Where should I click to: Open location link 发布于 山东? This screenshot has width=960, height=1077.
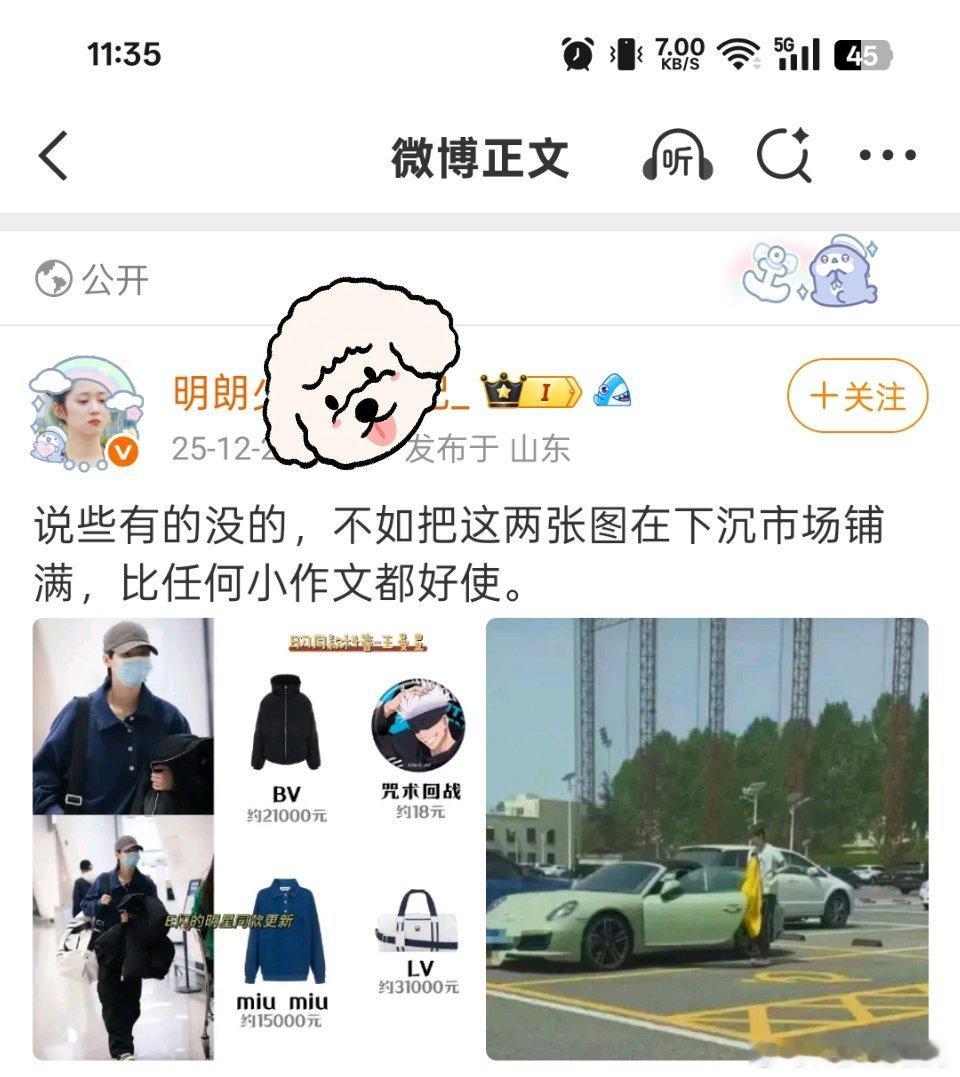click(x=489, y=450)
